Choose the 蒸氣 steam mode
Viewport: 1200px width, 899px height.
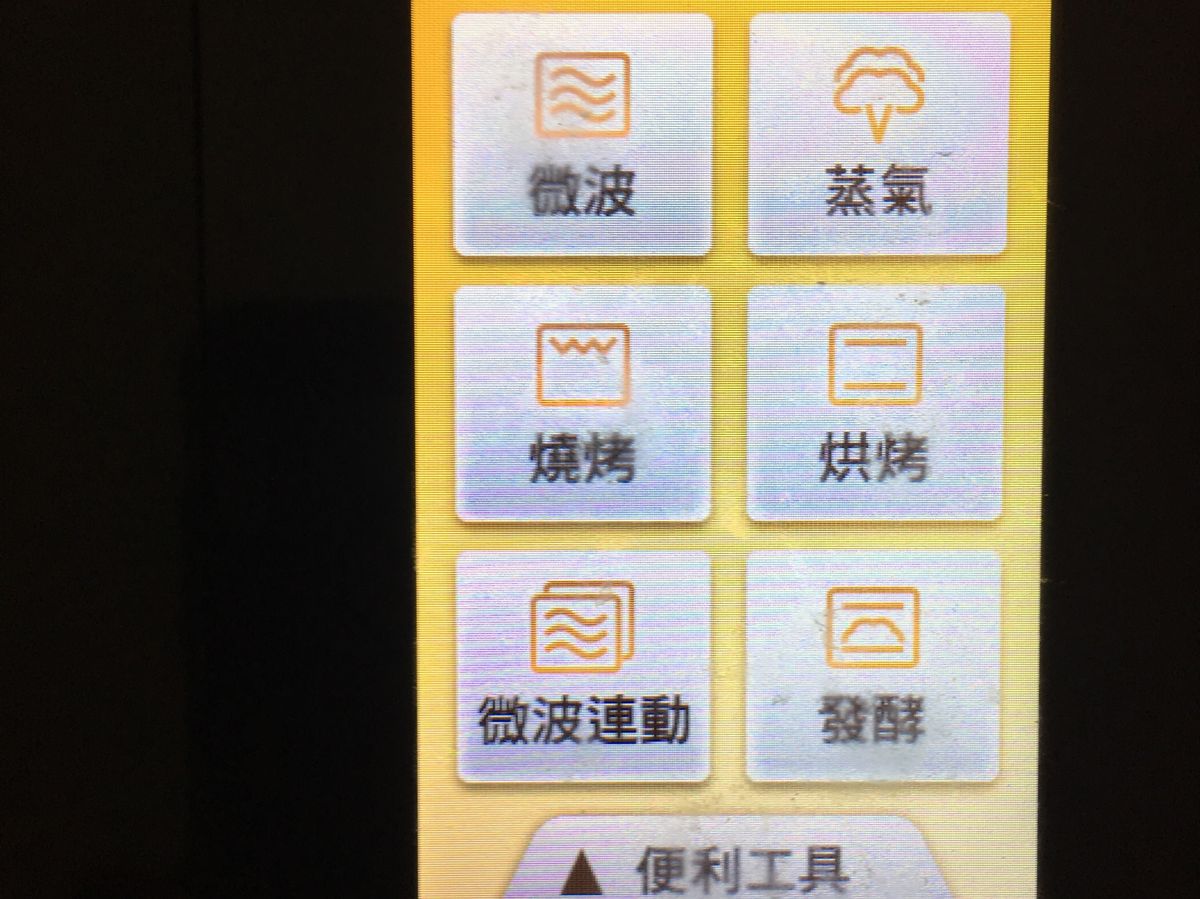pyautogui.click(x=878, y=135)
